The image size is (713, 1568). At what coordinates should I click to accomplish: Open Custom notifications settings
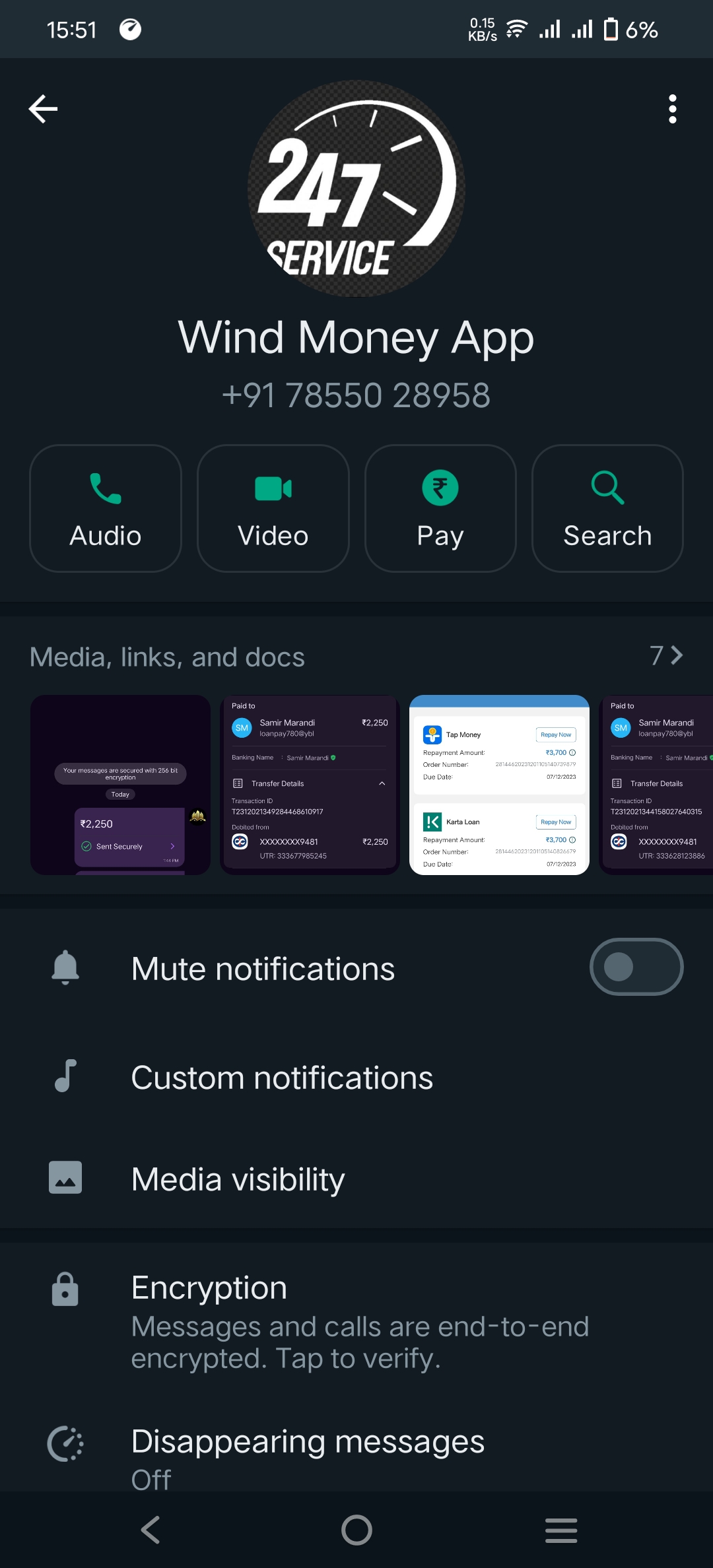pyautogui.click(x=283, y=1078)
